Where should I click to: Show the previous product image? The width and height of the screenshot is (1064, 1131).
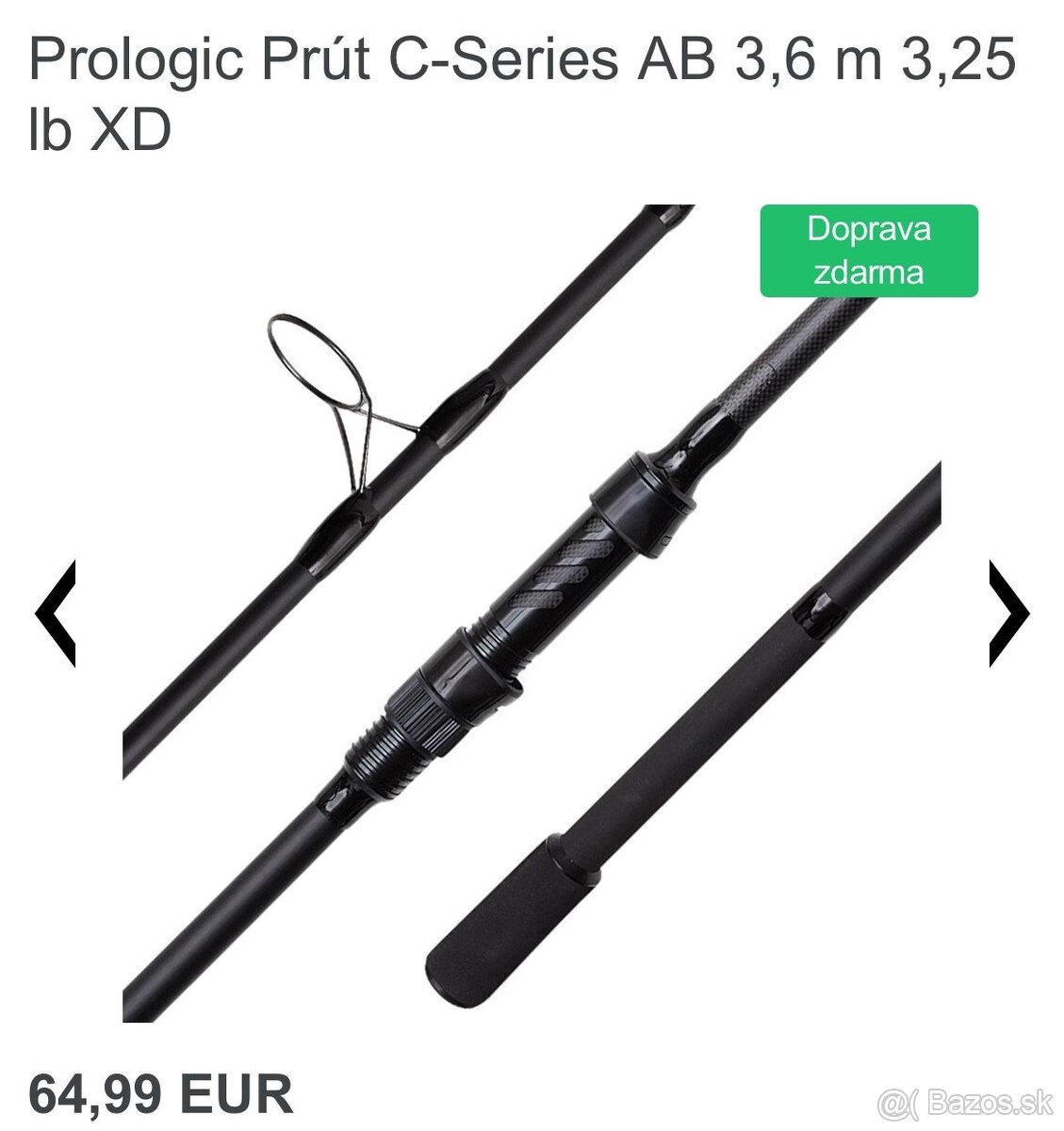pyautogui.click(x=55, y=614)
